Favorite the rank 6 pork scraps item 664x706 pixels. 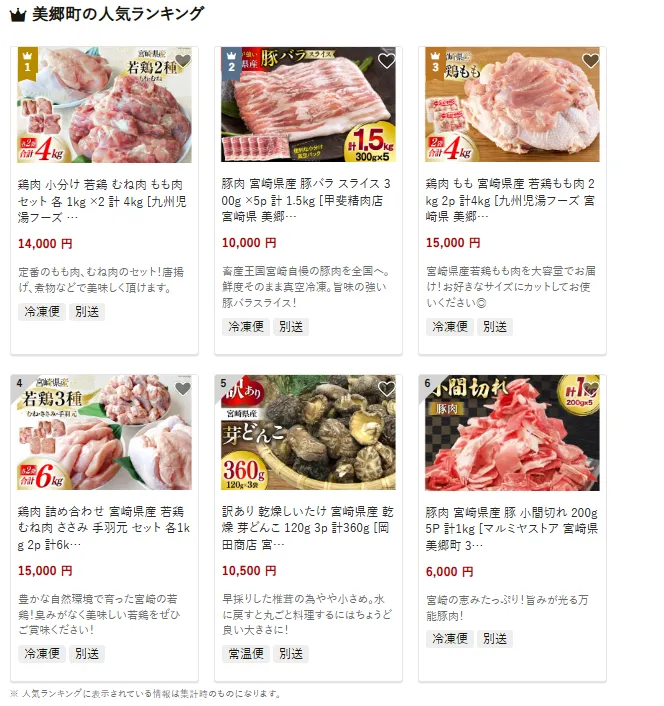[x=590, y=389]
